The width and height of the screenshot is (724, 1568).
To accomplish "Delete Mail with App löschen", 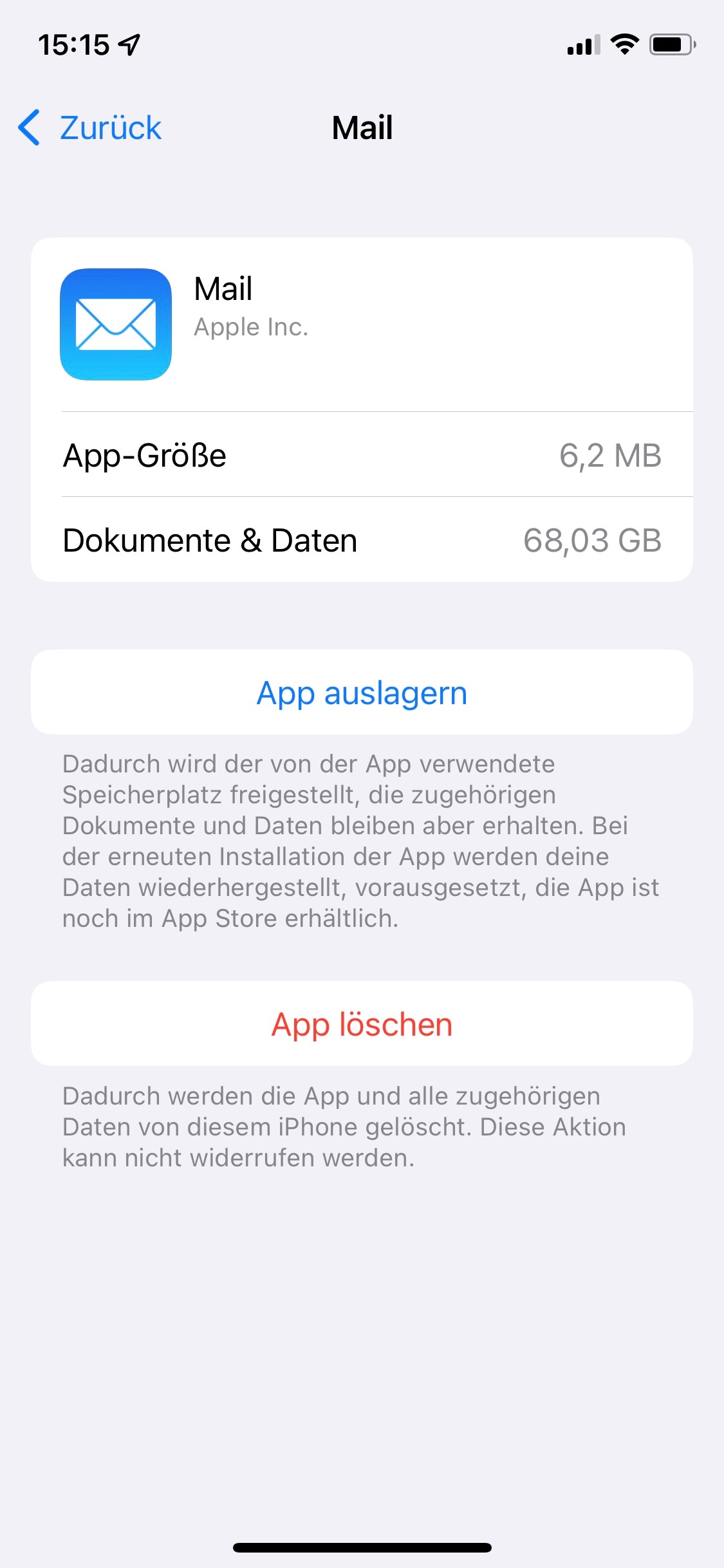I will click(362, 1024).
